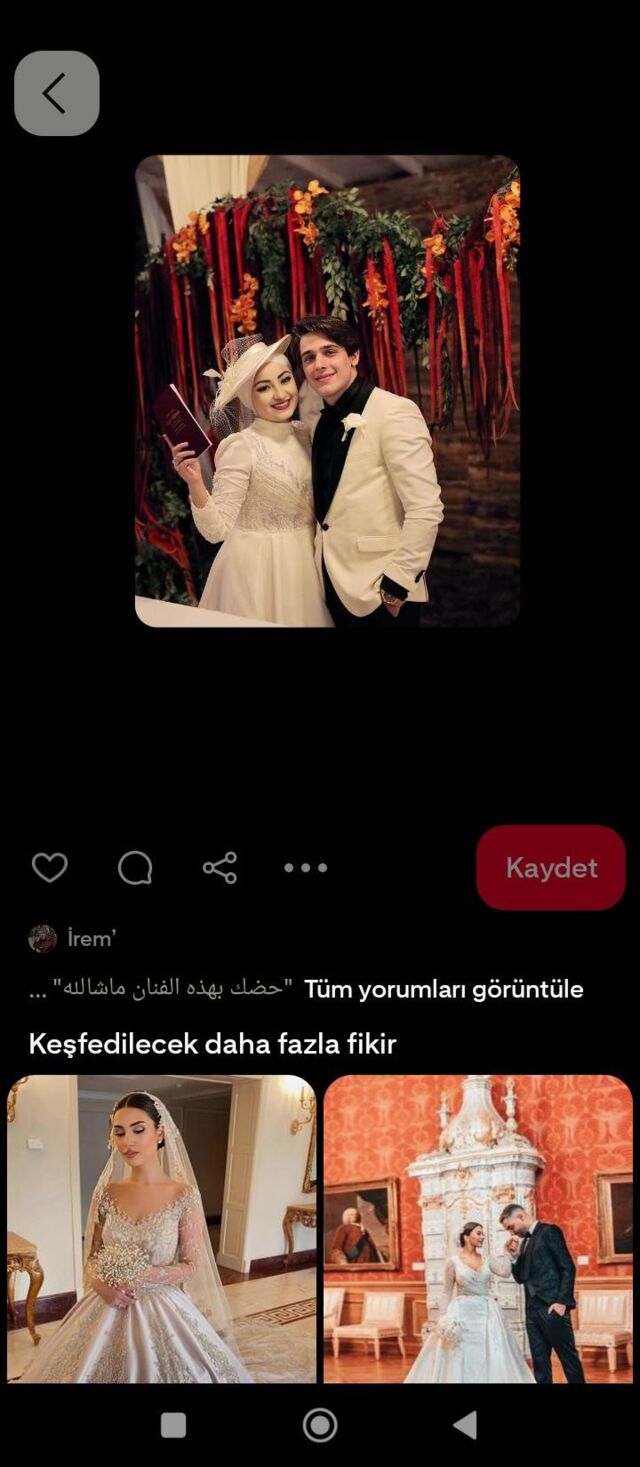Open the comments bubble icon

135,867
